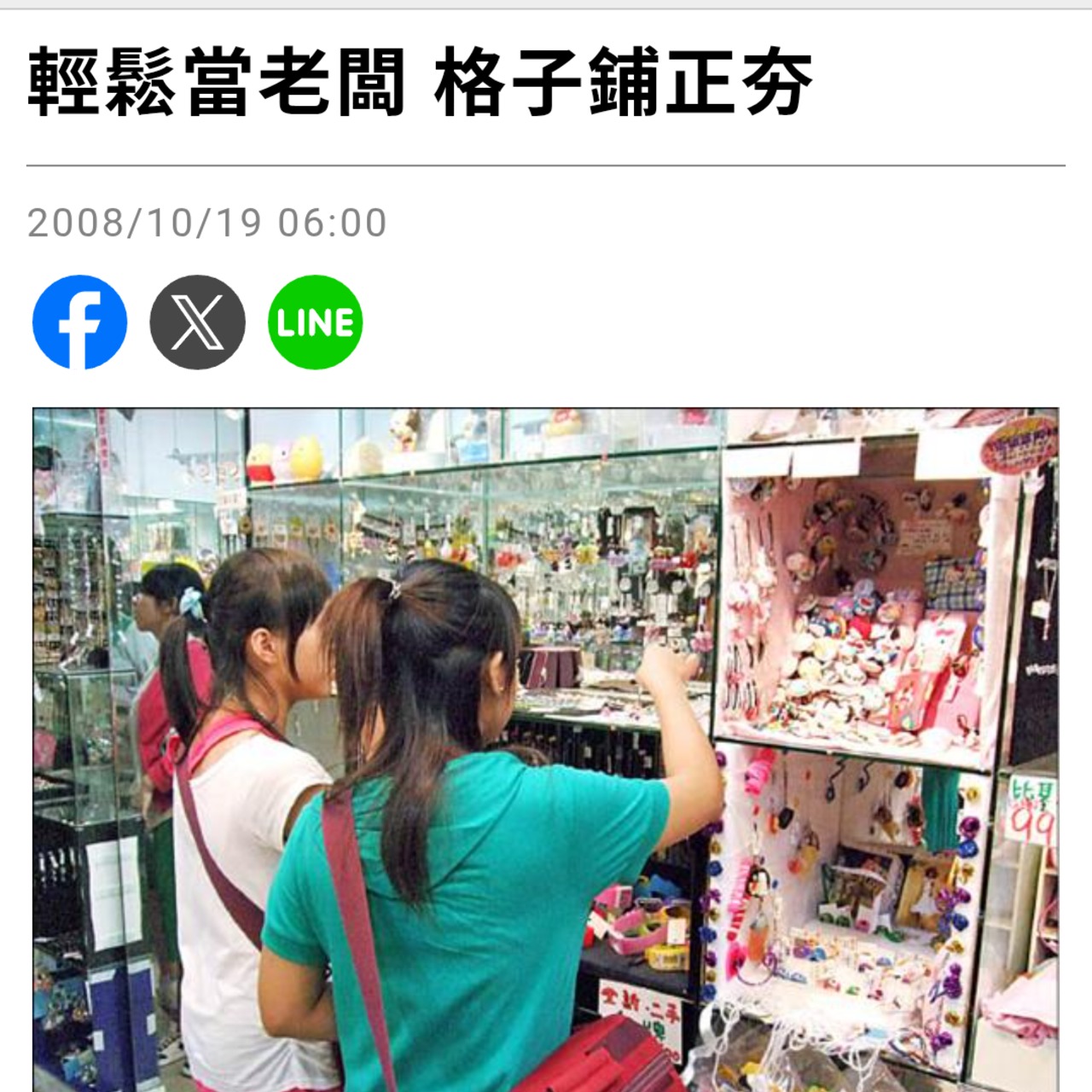Share the article on X
Viewport: 1092px width, 1092px height.
[x=197, y=322]
